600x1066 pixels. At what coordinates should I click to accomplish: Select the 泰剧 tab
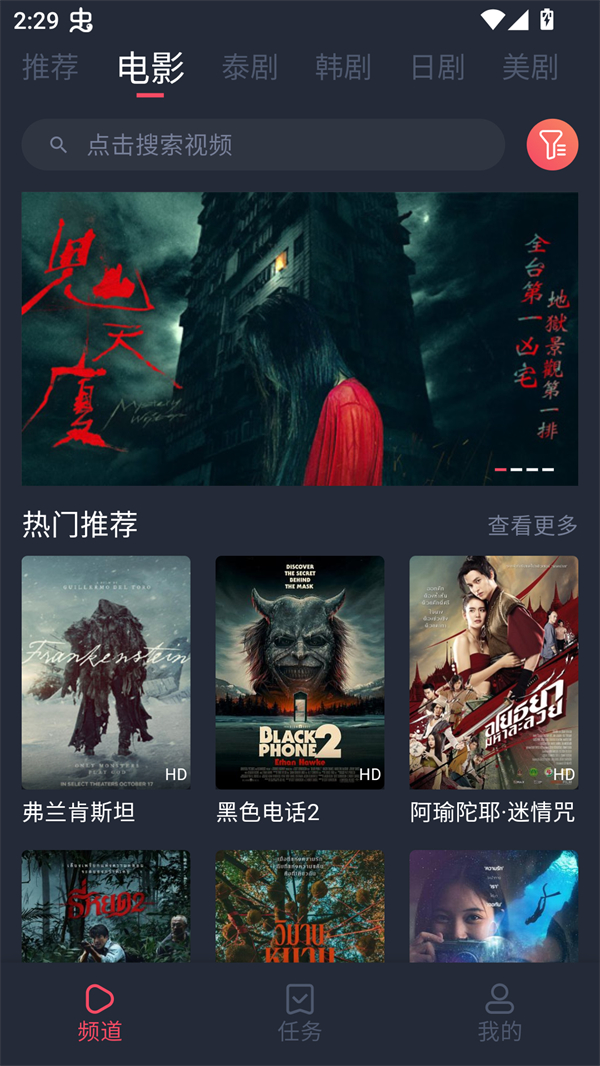[249, 67]
